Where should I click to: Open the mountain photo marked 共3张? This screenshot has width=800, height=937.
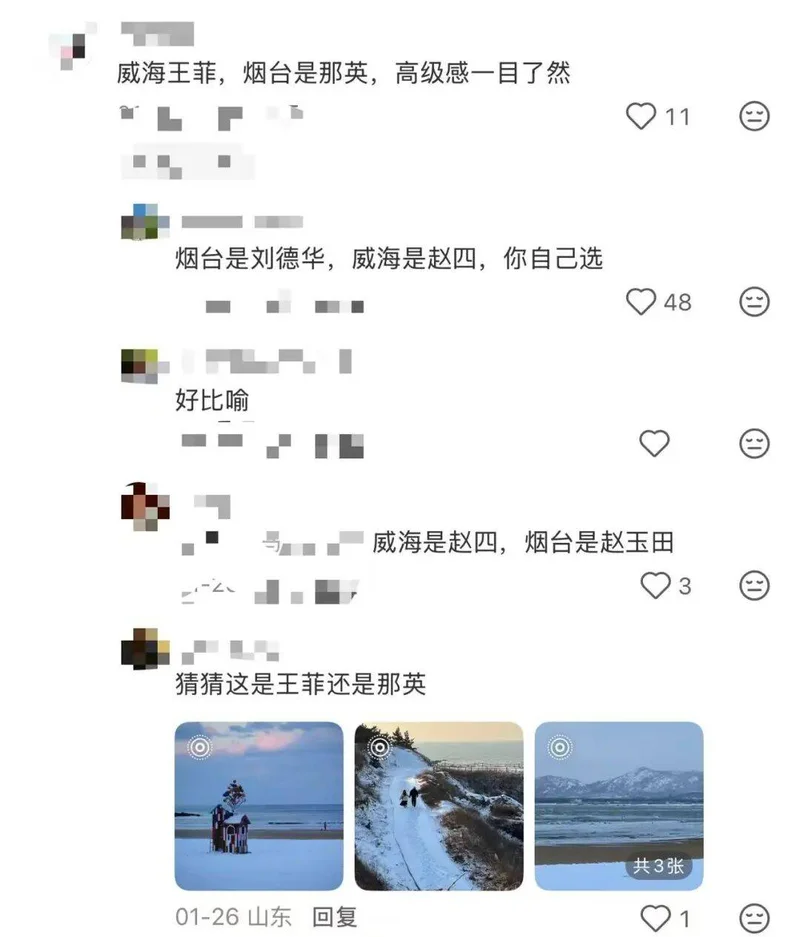tap(619, 806)
